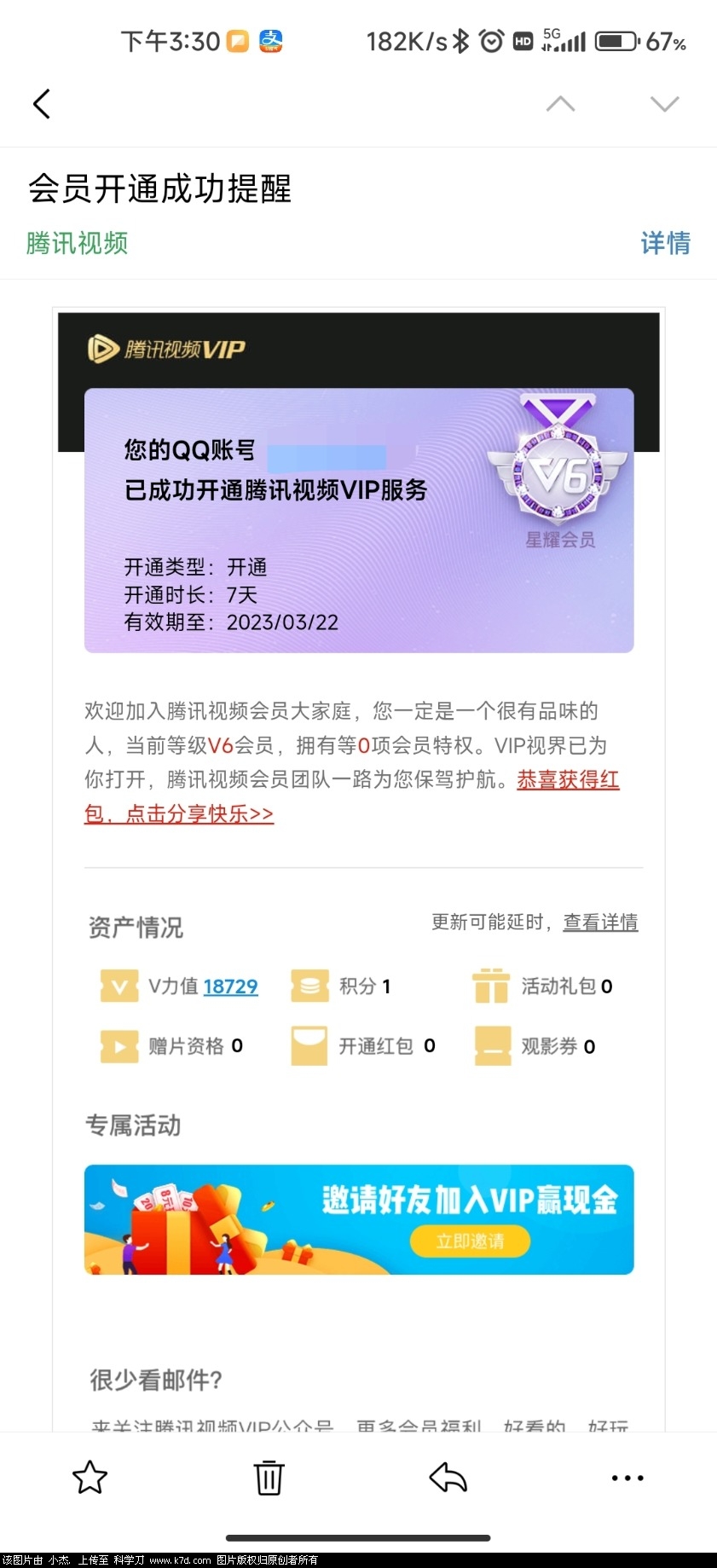Open 详情 sender details

[x=665, y=243]
